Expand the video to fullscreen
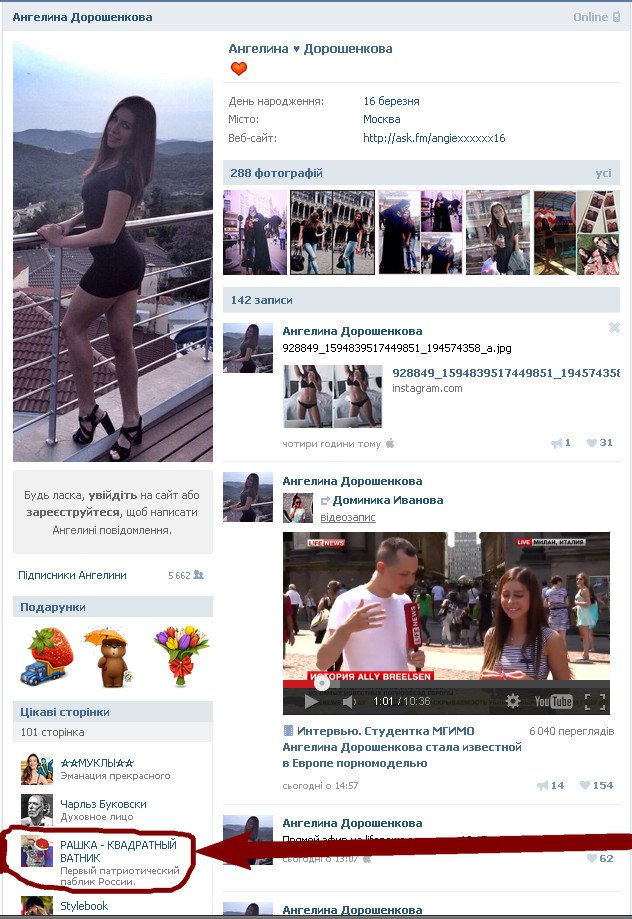 (595, 702)
